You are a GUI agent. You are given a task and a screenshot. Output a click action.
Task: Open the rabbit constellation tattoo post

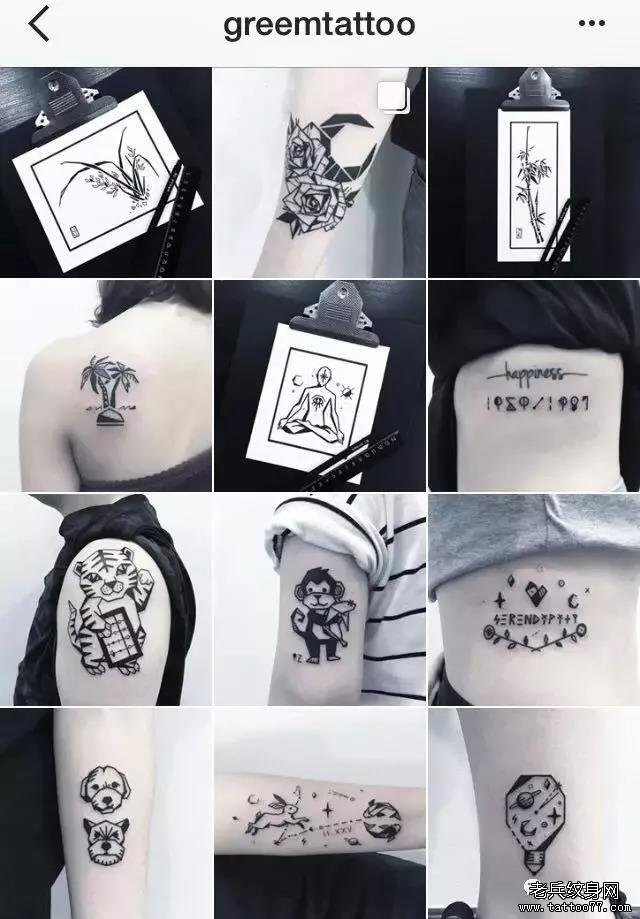319,812
